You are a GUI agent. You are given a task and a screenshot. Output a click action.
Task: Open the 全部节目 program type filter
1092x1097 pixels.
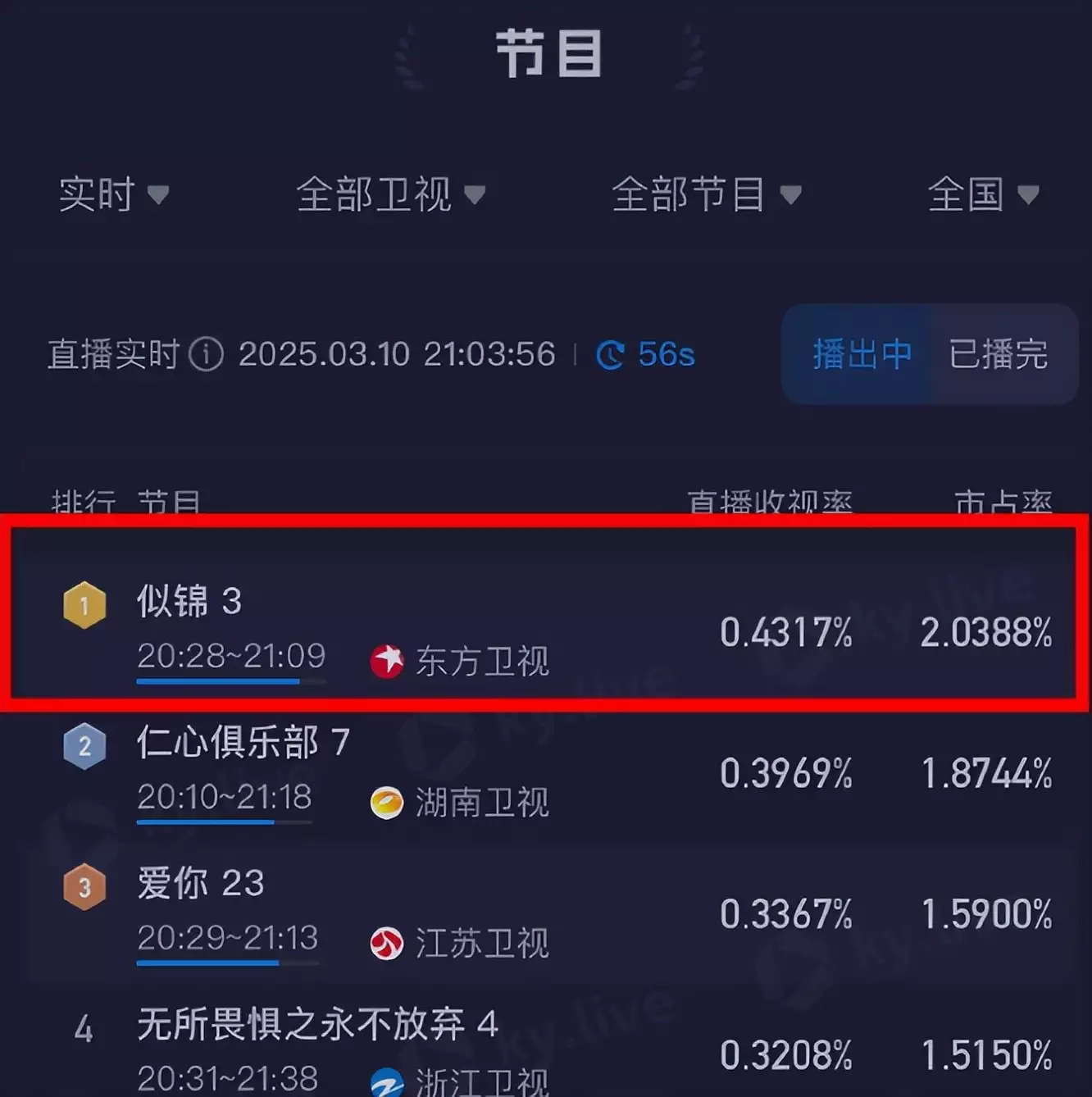tap(705, 195)
